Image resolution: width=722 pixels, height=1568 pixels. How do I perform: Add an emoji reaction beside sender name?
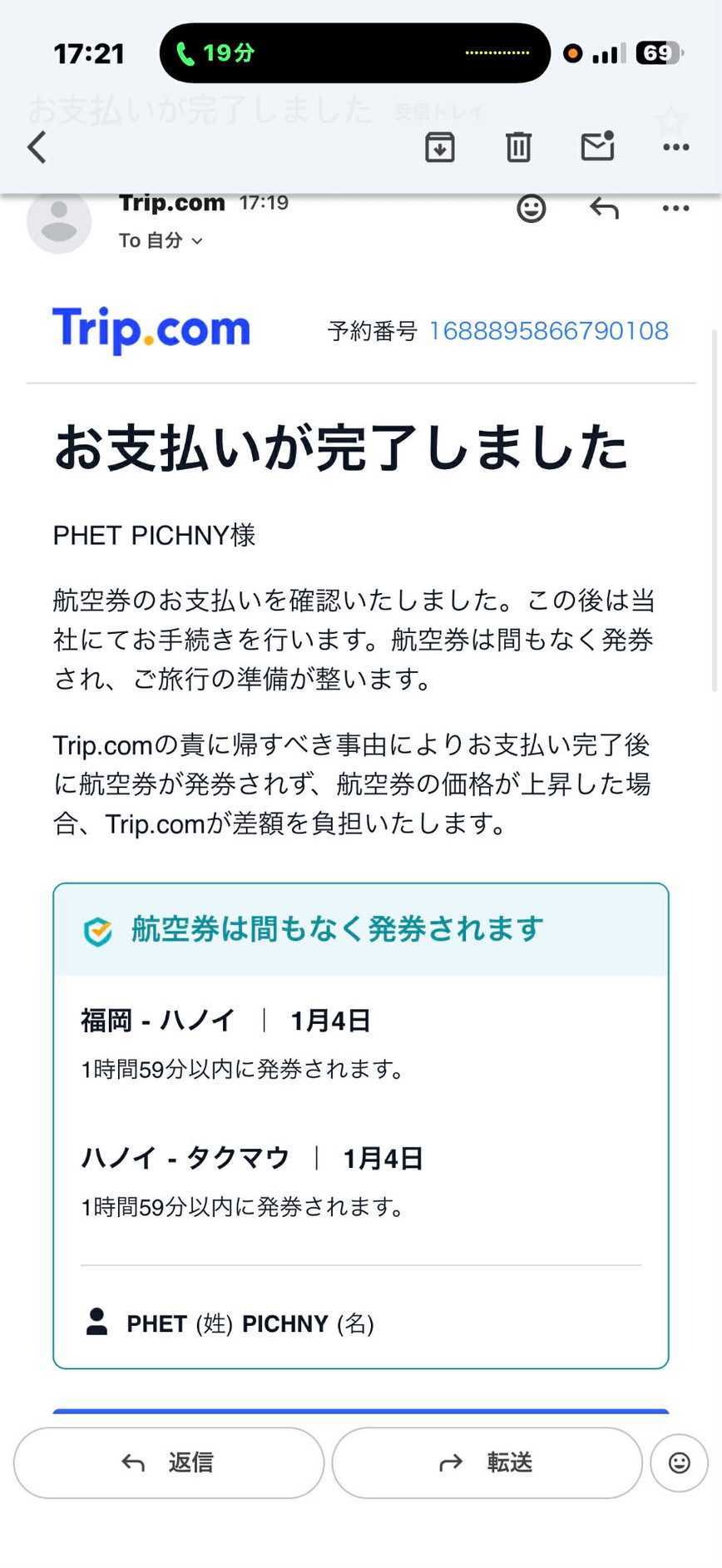click(x=532, y=208)
